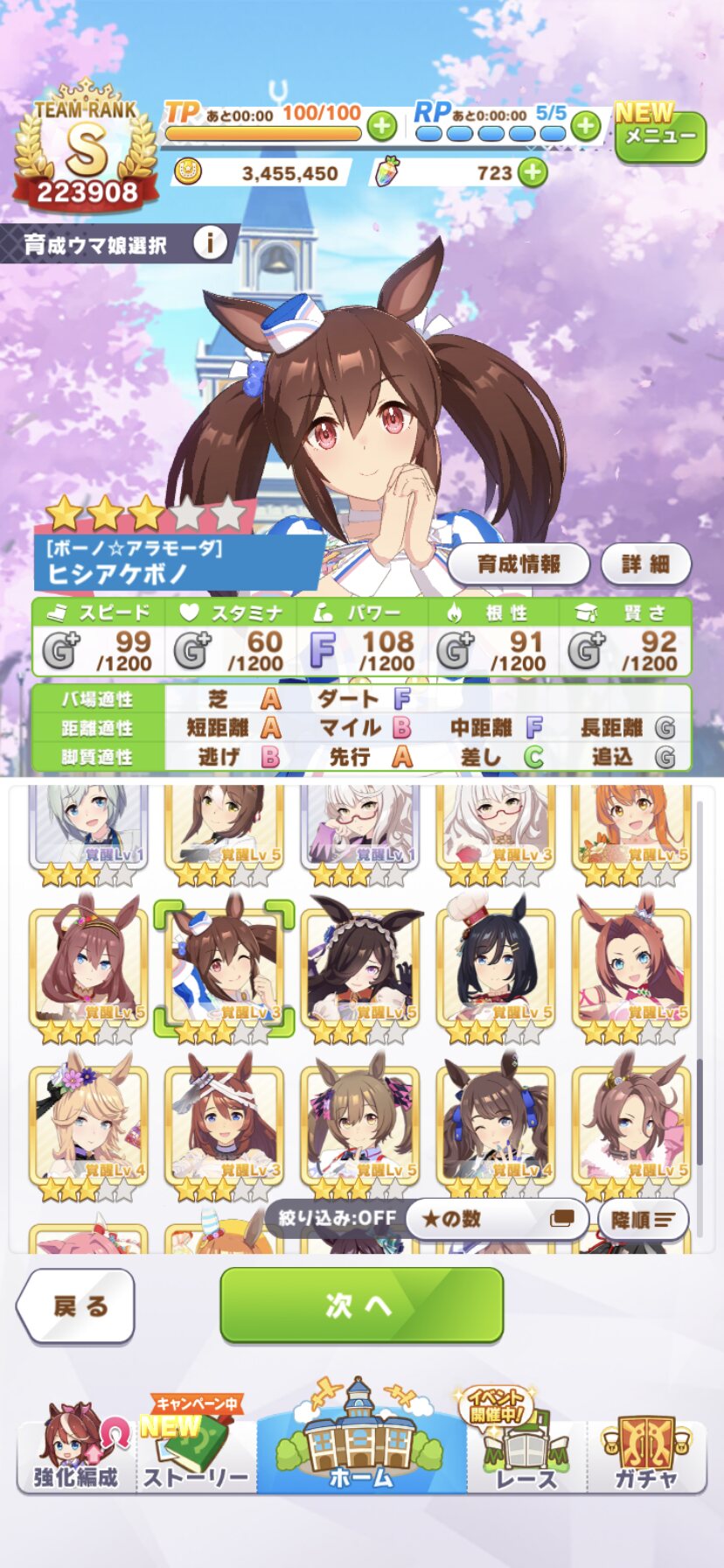This screenshot has height=1568, width=724.
Task: Open the info icon beside 育成ウマ娘選択
Action: 210,243
